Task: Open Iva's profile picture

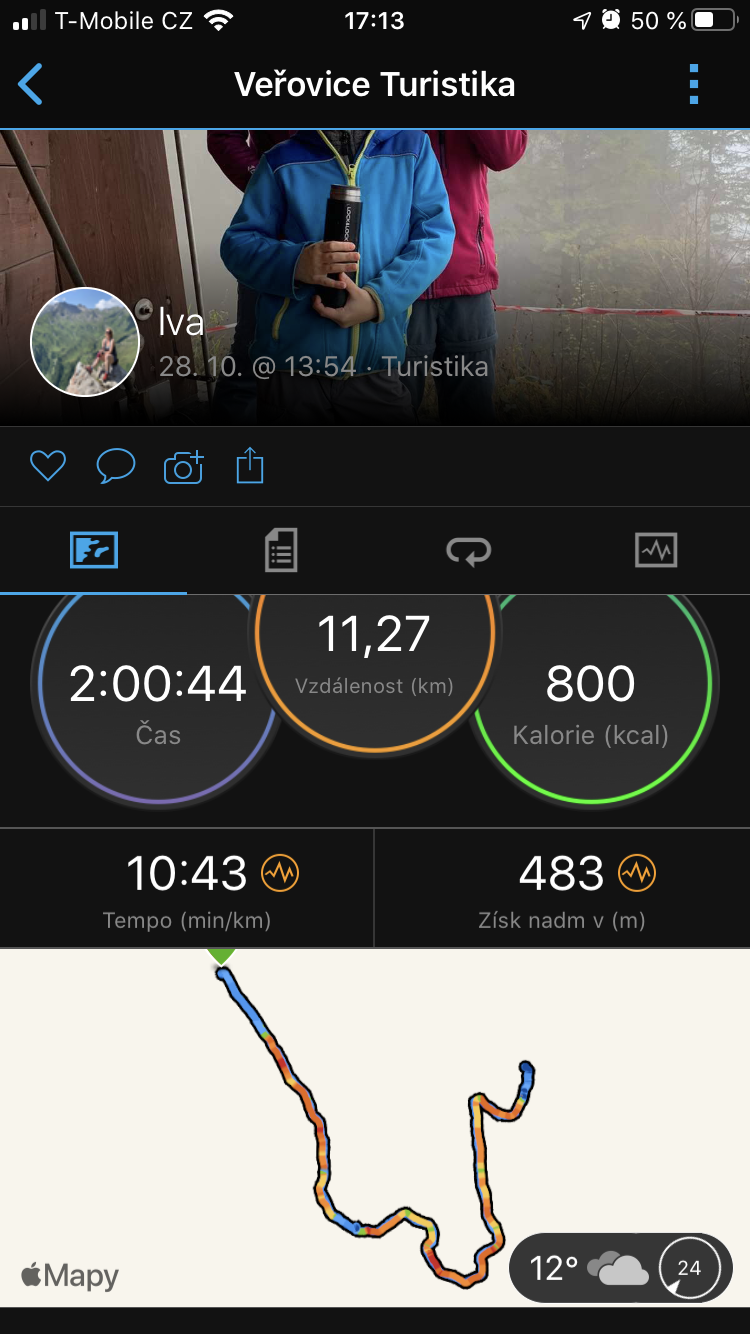Action: tap(85, 342)
